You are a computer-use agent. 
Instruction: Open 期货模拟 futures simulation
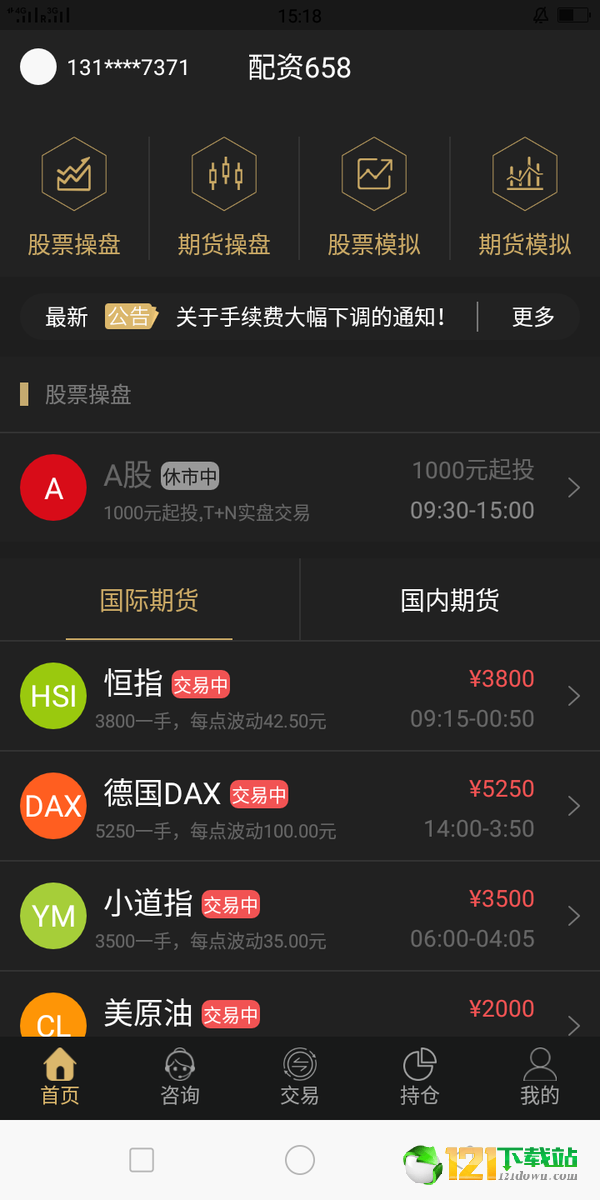pyautogui.click(x=525, y=198)
